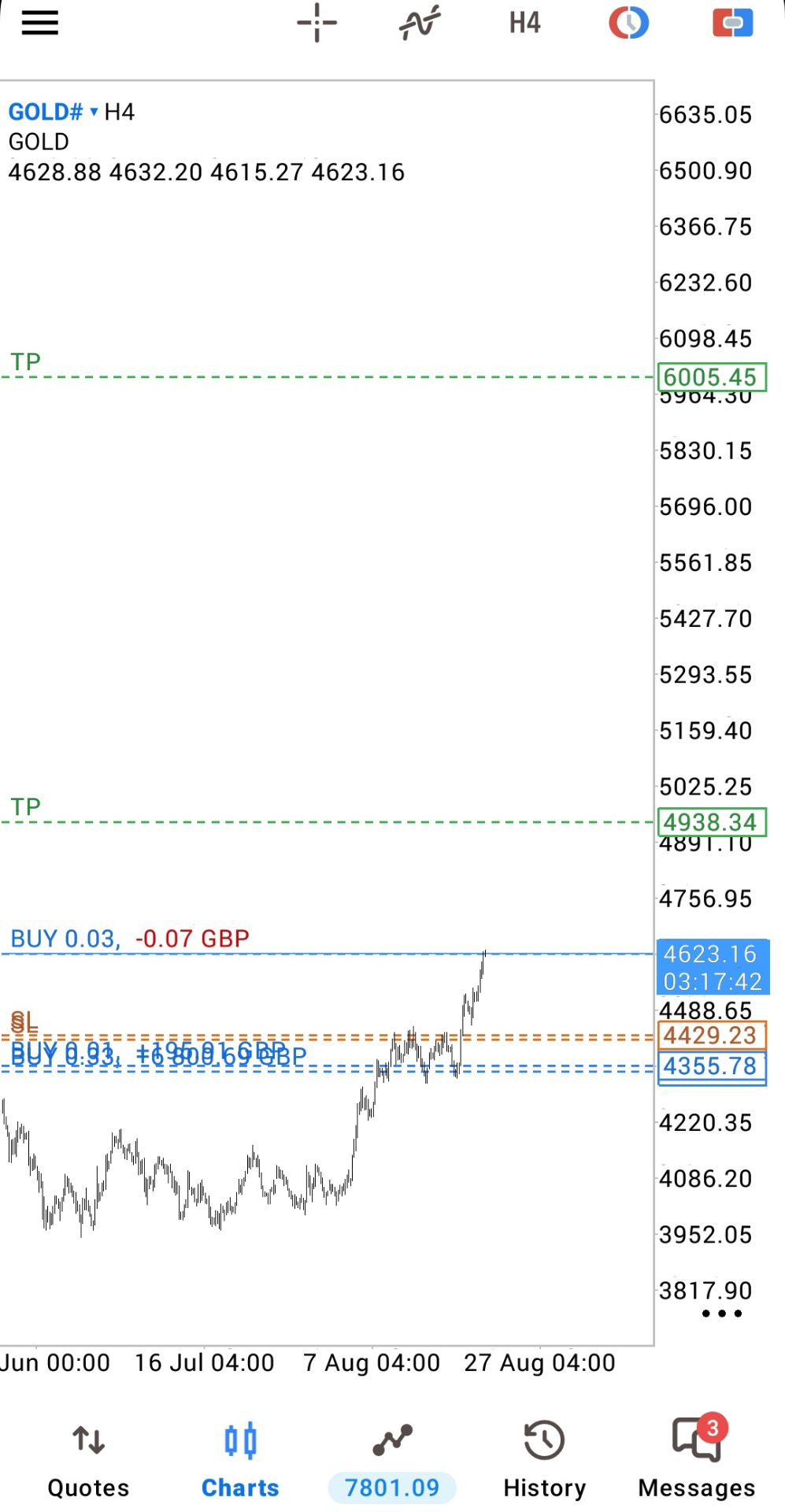Open the indicators list

pyautogui.click(x=420, y=23)
